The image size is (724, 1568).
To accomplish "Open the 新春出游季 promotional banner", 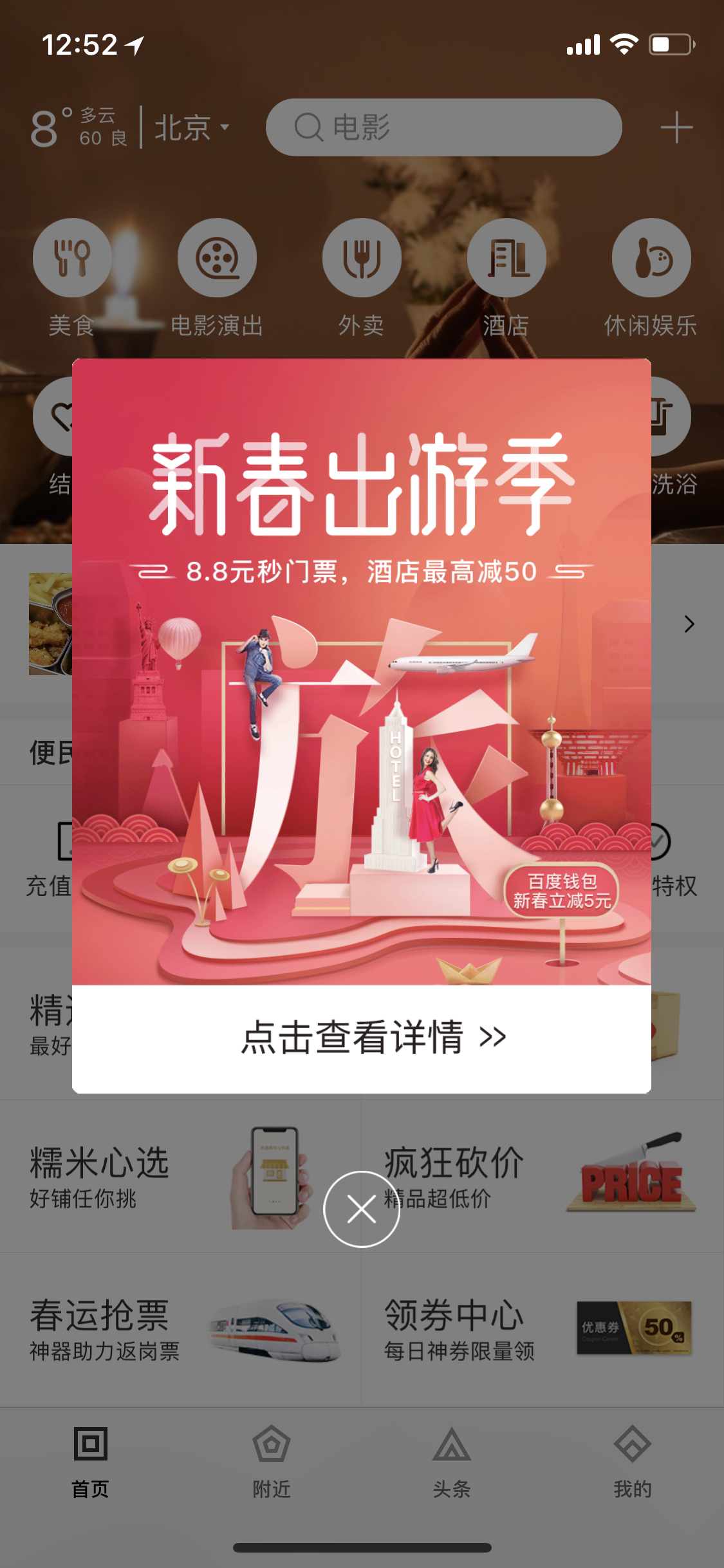I will click(362, 671).
